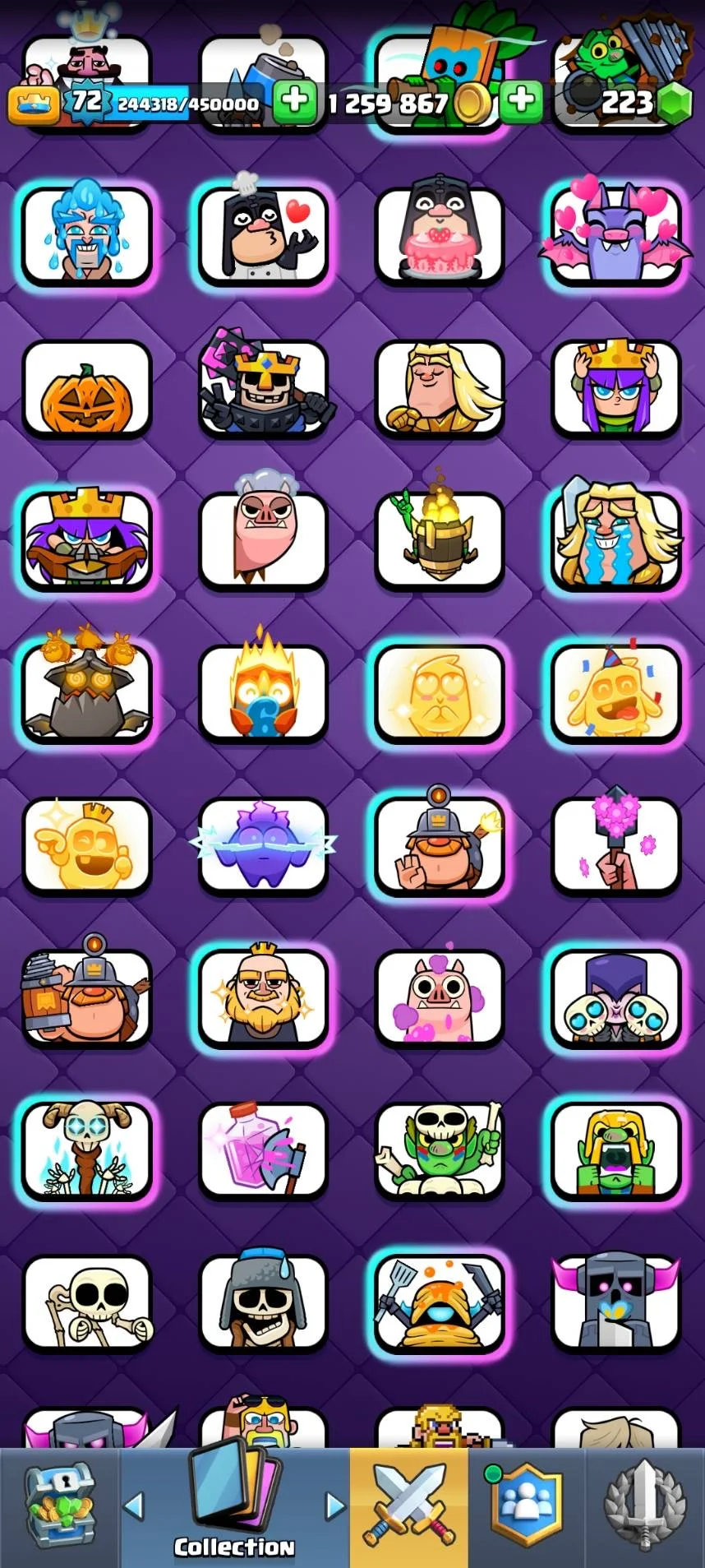Choose the Miner holding a barrel emote
705x1568 pixels.
pyautogui.click(x=87, y=997)
